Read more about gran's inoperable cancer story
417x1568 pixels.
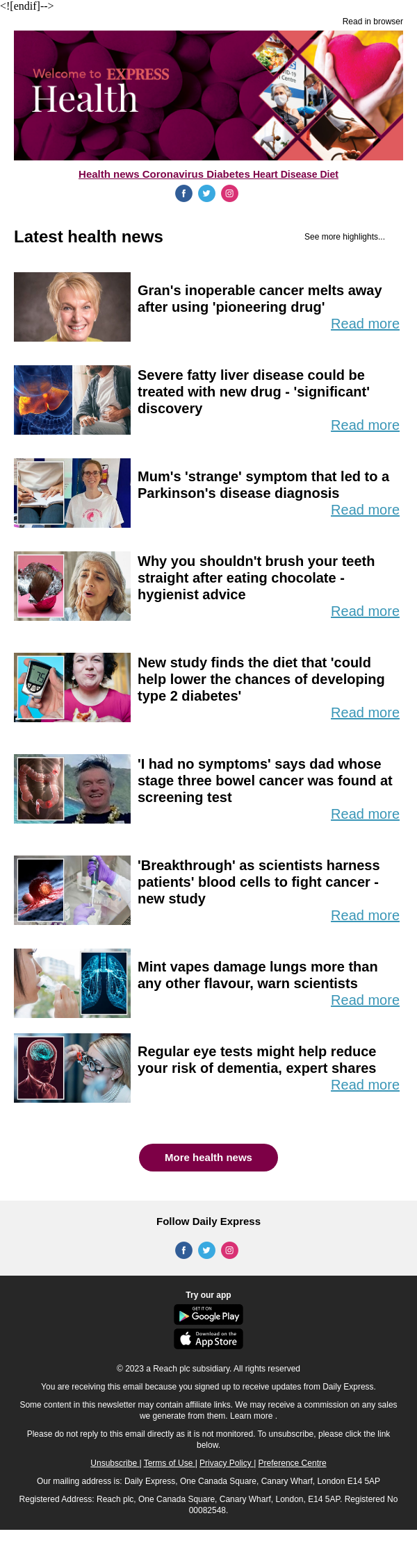pos(365,324)
